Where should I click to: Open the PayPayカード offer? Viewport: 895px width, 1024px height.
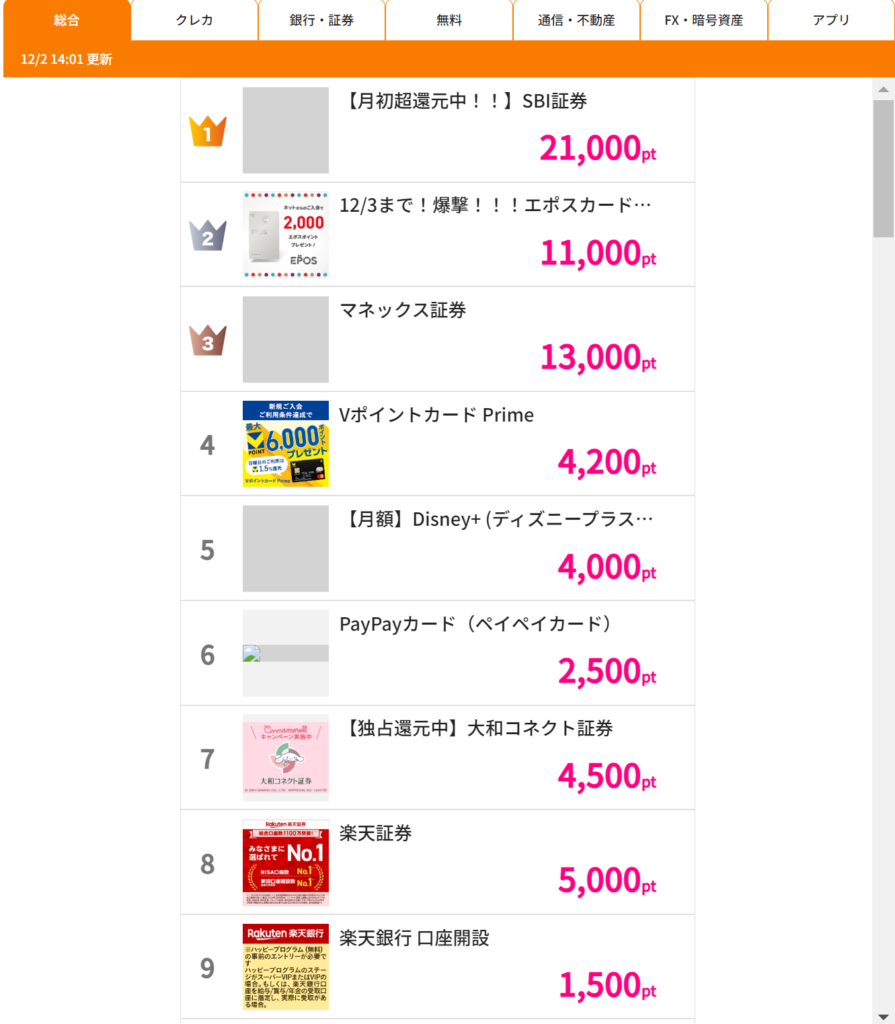click(475, 624)
